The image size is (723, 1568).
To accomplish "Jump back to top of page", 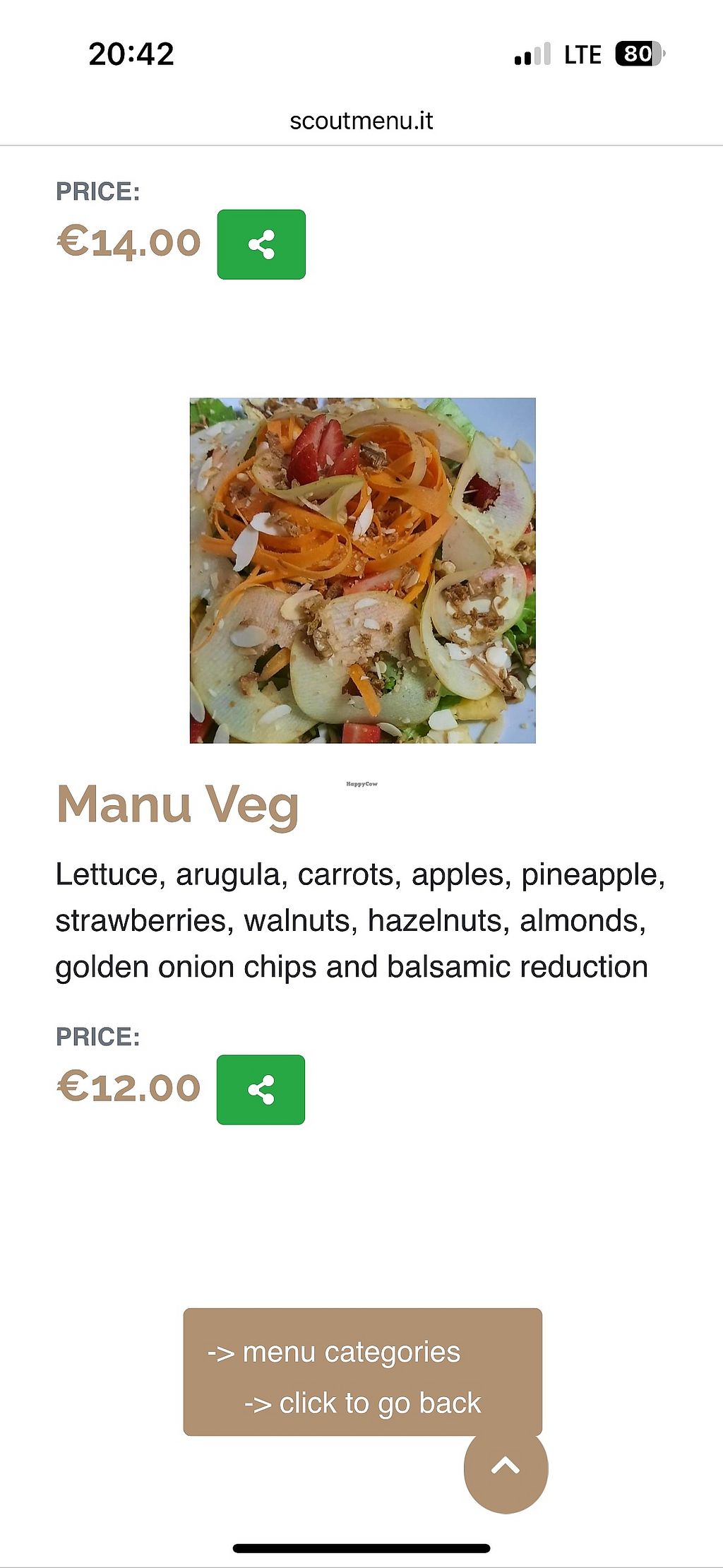I will click(x=506, y=1468).
